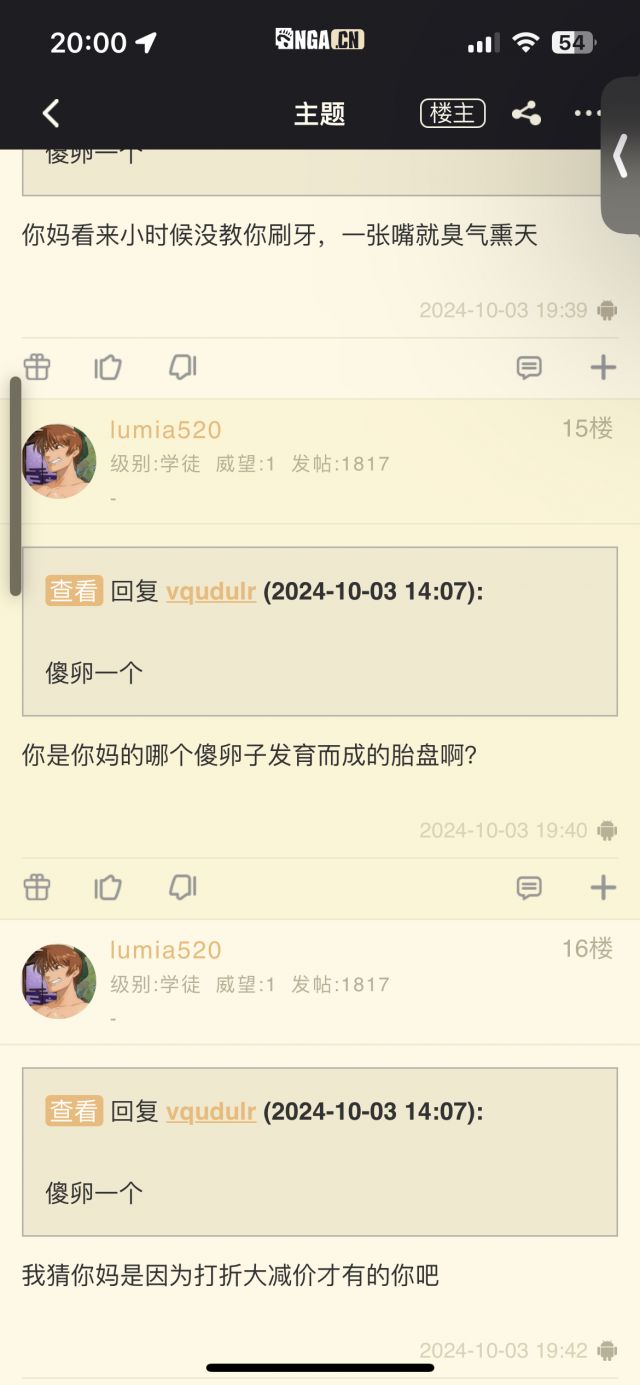The image size is (640, 1385).
Task: Filter posts with the 楼主 button
Action: (452, 113)
